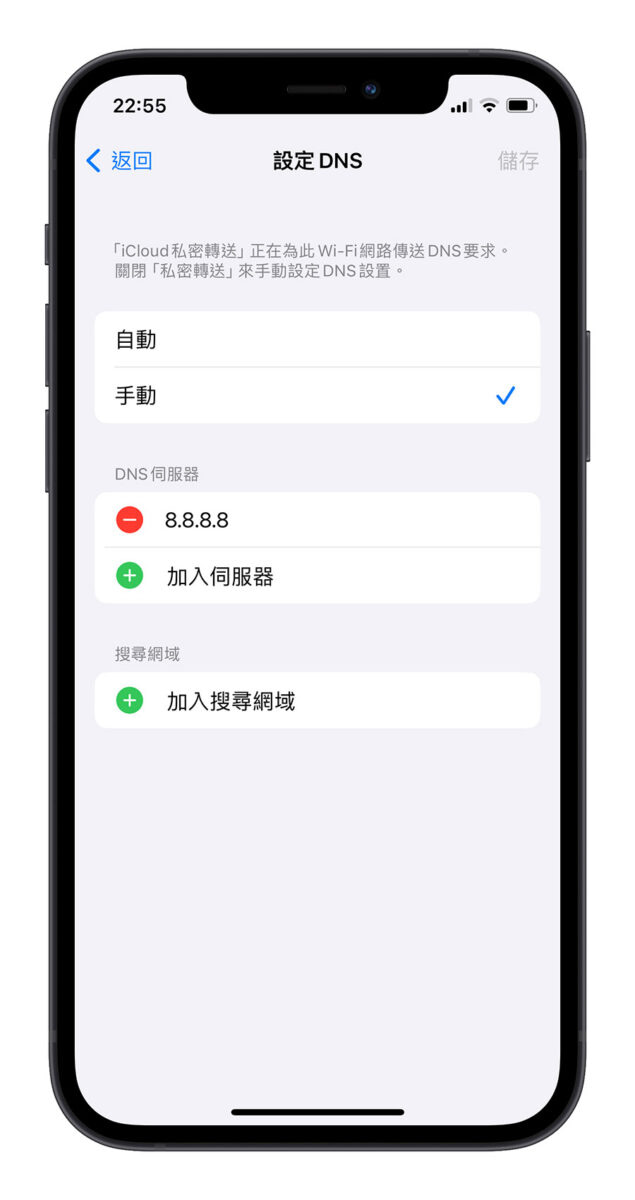
Task: Select 自動 DNS configuration
Action: click(316, 340)
